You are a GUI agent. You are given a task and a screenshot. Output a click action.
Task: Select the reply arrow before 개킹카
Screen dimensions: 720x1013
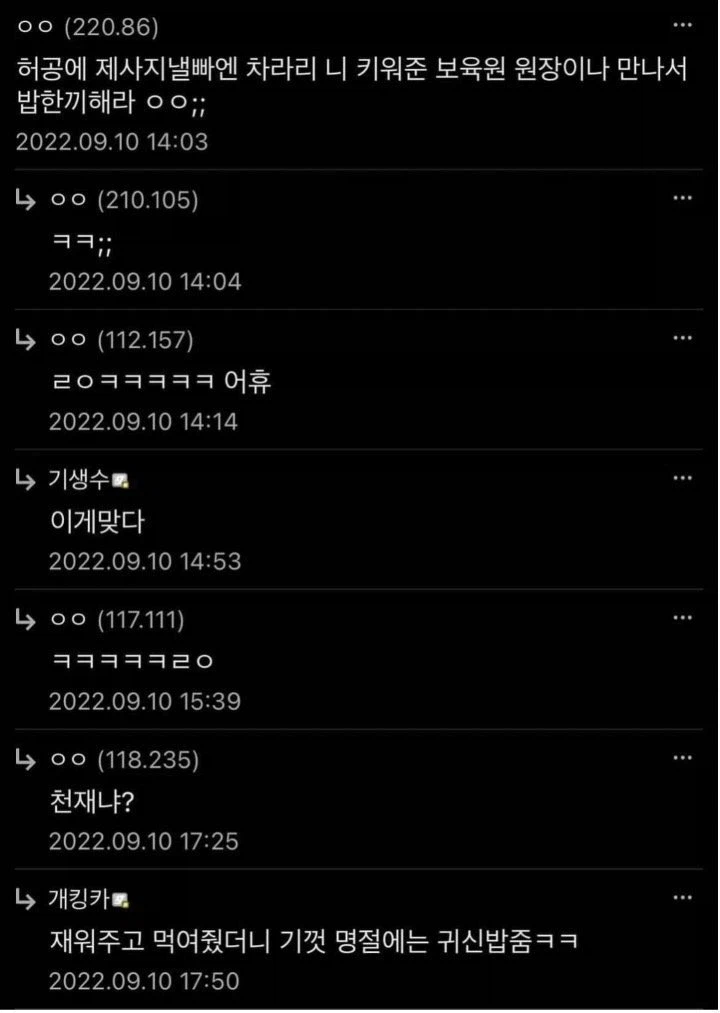(25, 901)
